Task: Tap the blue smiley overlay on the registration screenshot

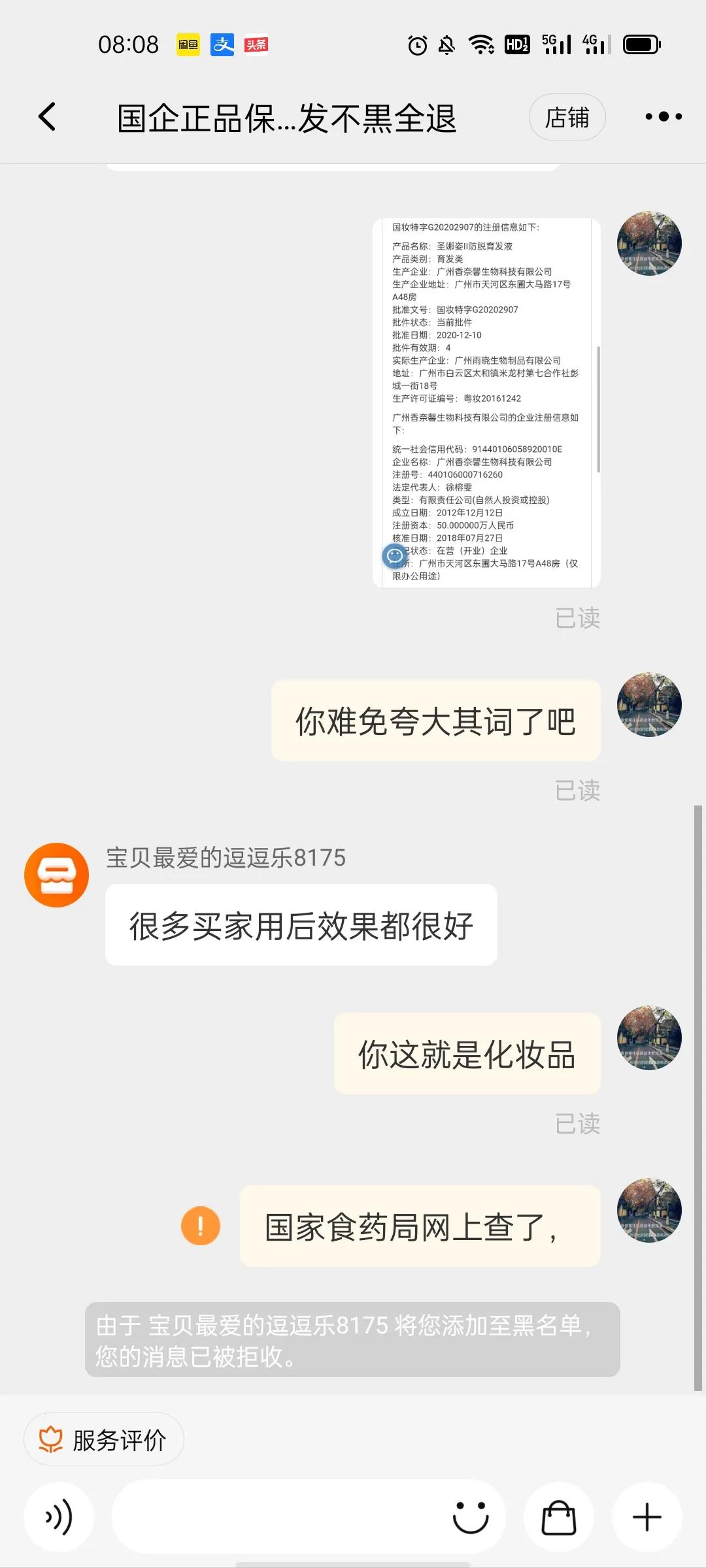Action: (x=394, y=556)
